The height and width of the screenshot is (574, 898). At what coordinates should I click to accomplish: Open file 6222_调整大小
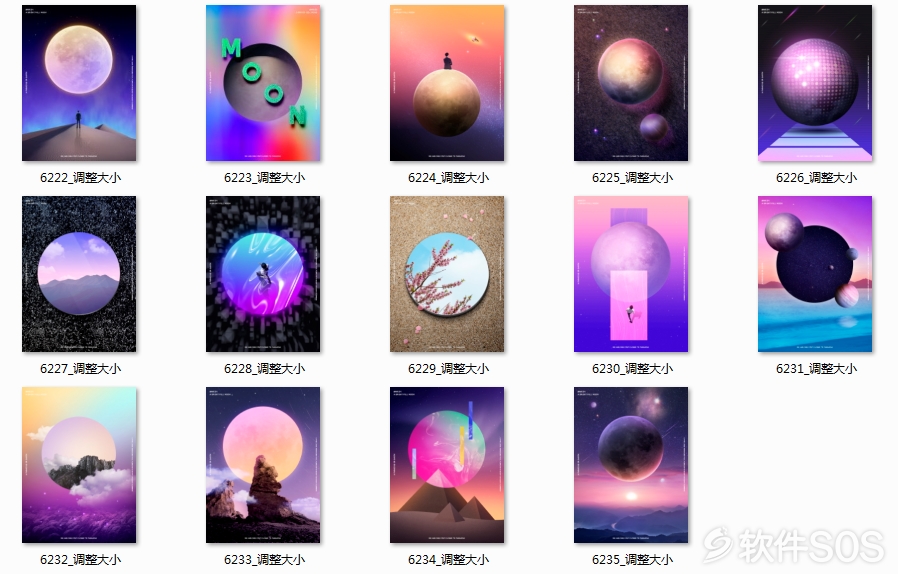79,84
